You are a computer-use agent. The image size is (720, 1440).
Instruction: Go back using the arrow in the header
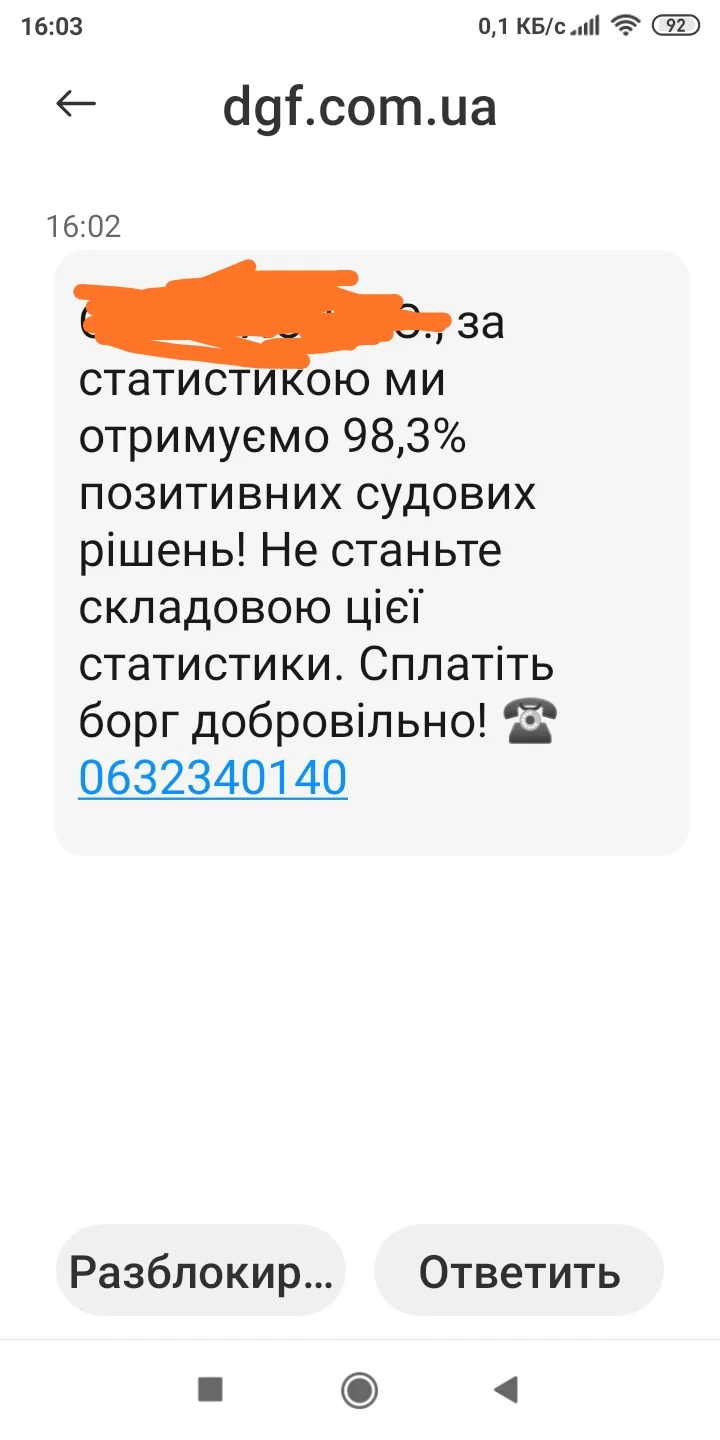click(76, 104)
